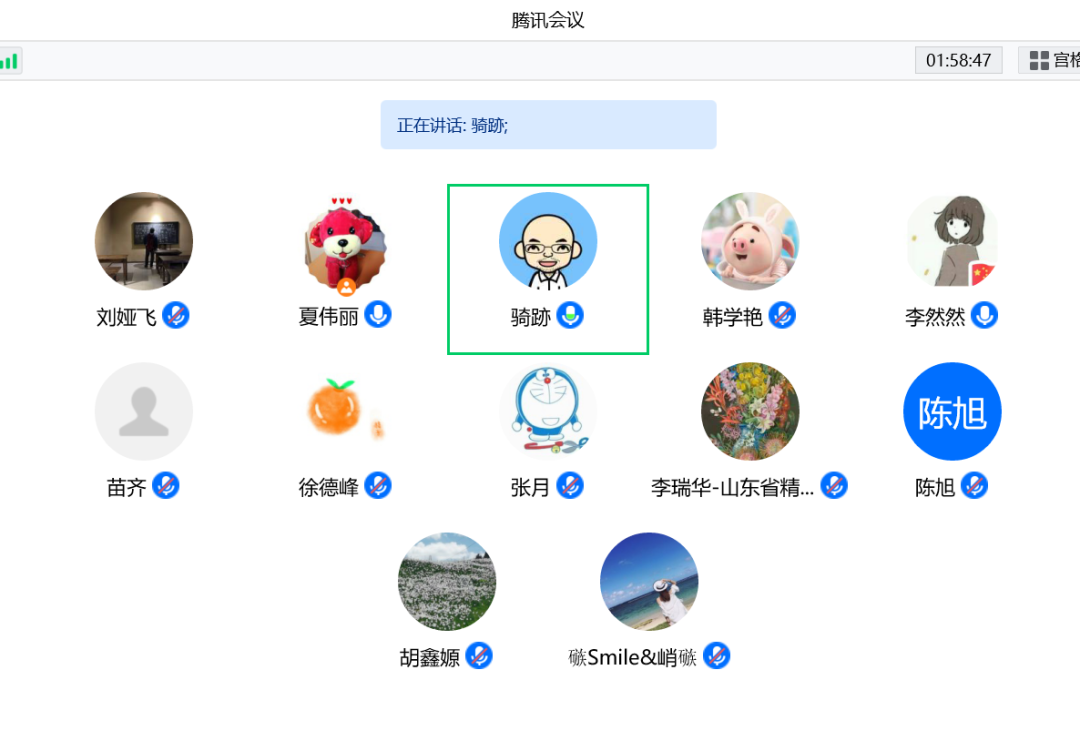This screenshot has width=1080, height=741.
Task: Tap the muted mic icon beside 陈旭
Action: tap(975, 486)
